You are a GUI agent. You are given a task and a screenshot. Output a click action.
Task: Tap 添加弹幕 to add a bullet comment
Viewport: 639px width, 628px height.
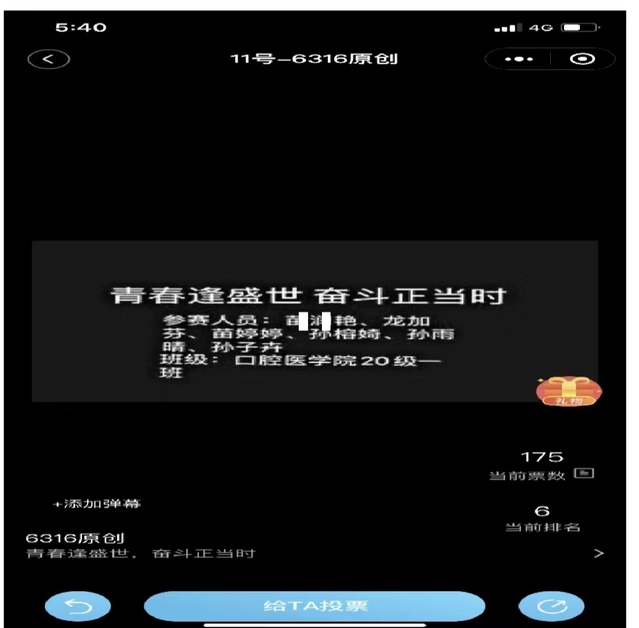click(97, 503)
